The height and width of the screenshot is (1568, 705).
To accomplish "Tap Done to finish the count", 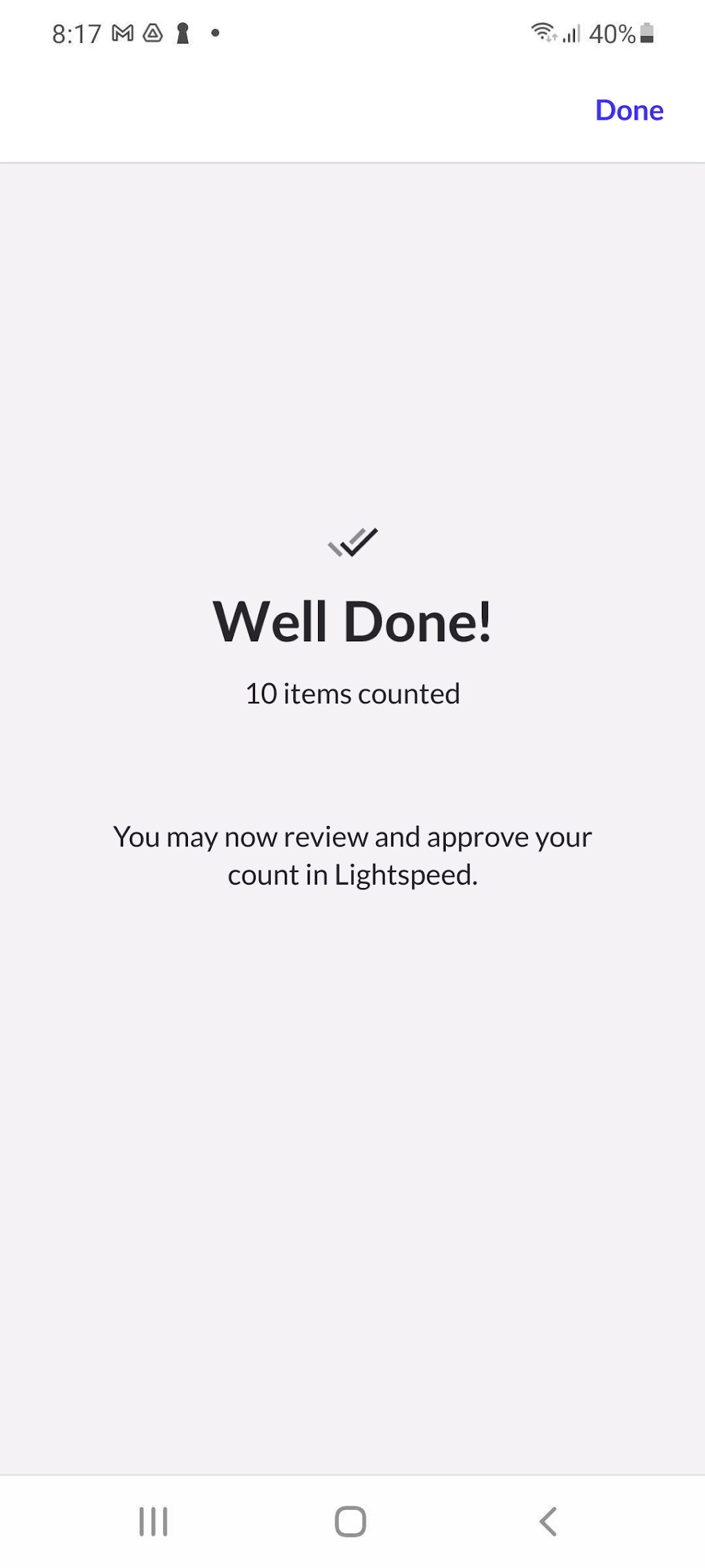I will point(629,111).
